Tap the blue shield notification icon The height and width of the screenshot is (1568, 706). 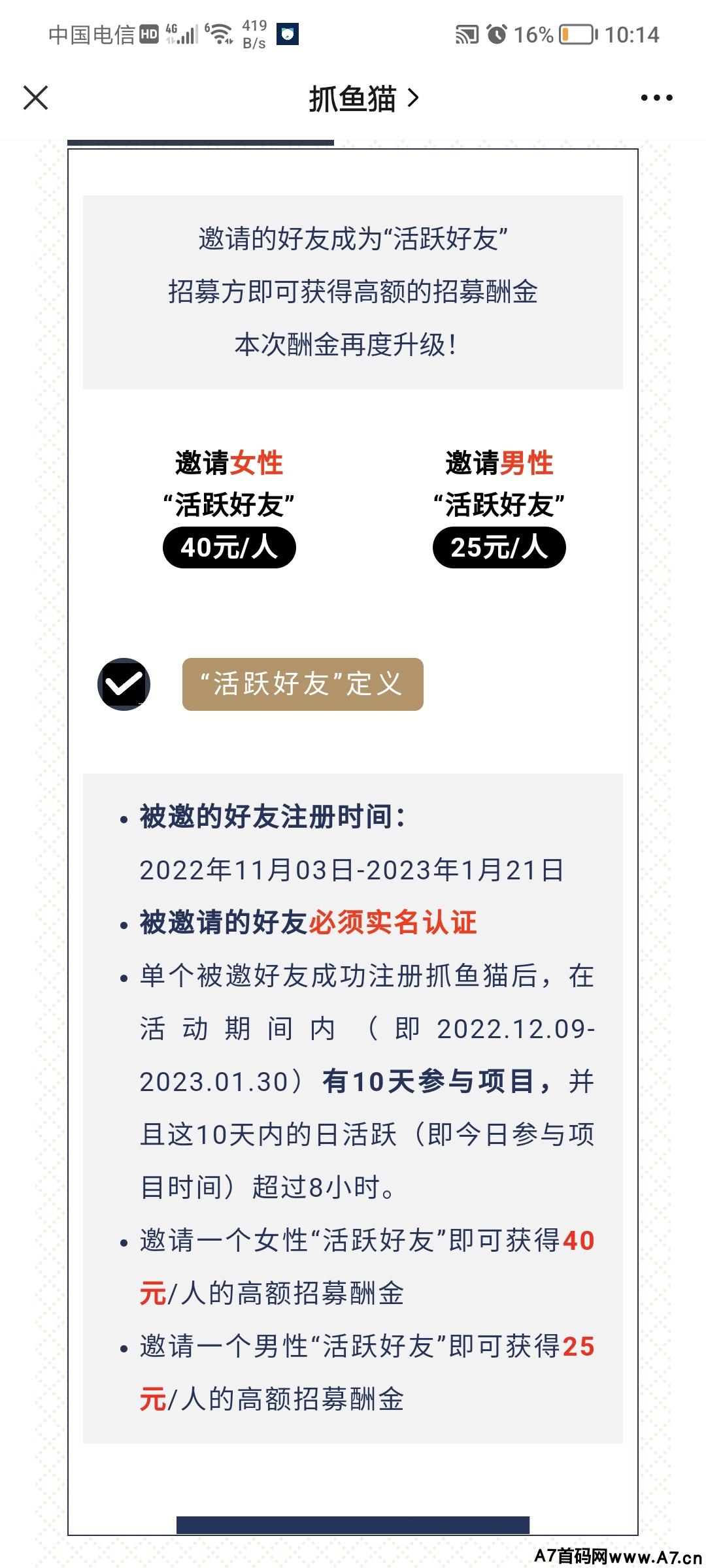pyautogui.click(x=288, y=34)
